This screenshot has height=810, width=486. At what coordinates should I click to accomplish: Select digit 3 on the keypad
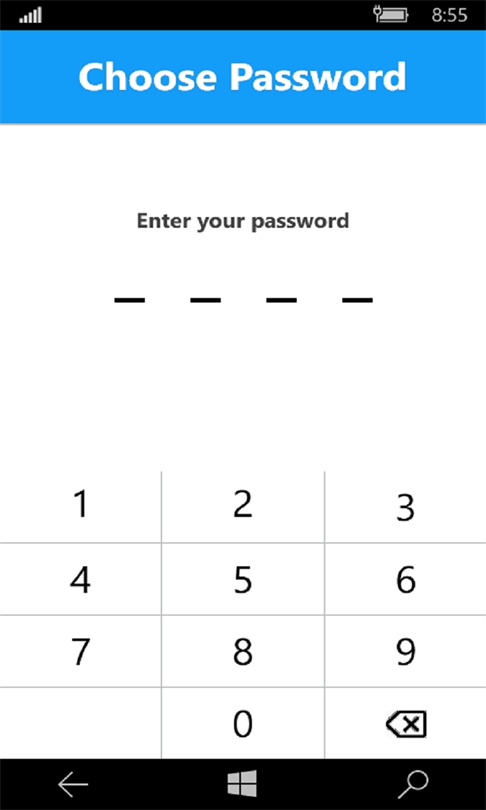tap(405, 506)
